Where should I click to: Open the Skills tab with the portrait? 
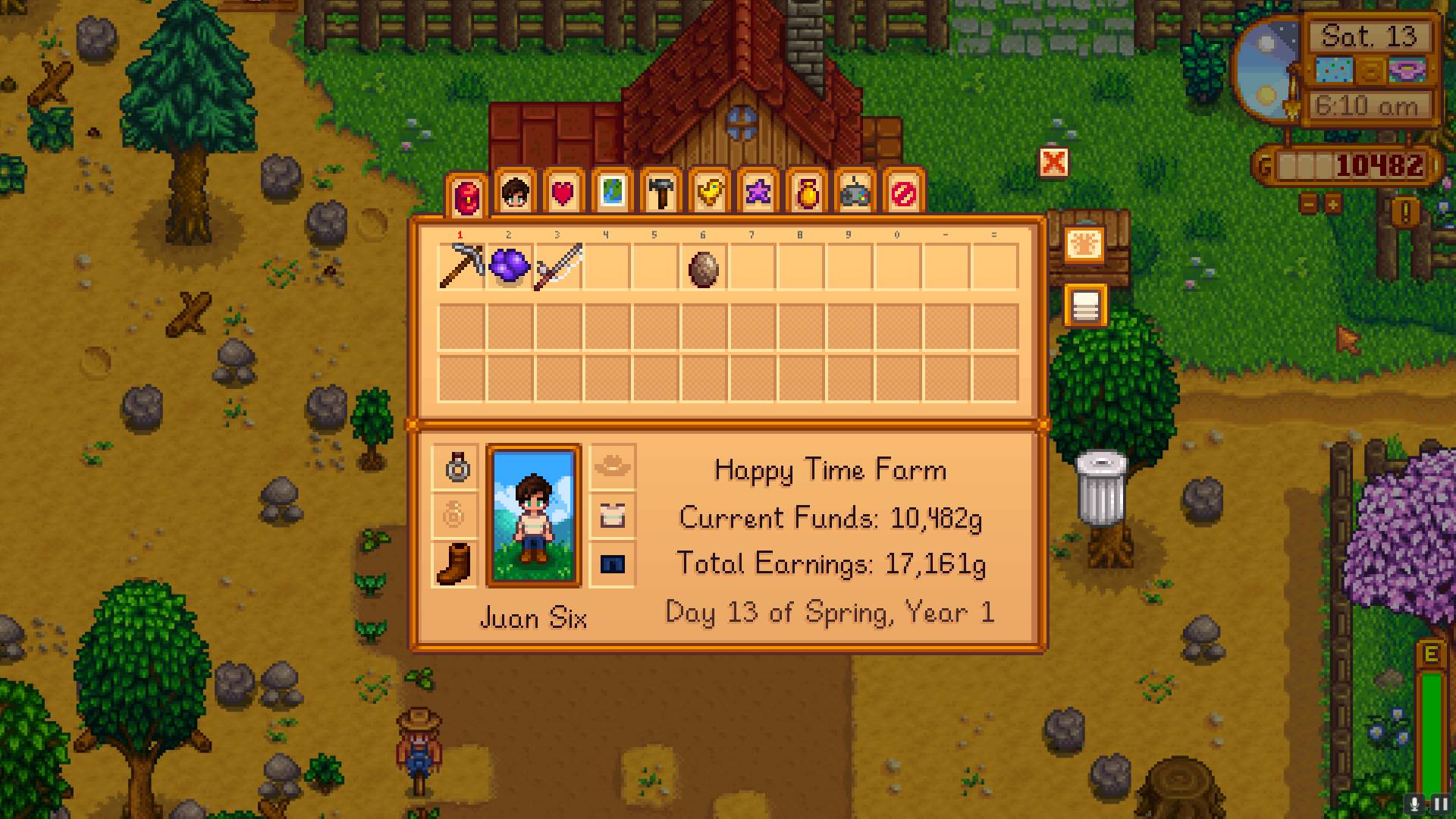pyautogui.click(x=515, y=194)
